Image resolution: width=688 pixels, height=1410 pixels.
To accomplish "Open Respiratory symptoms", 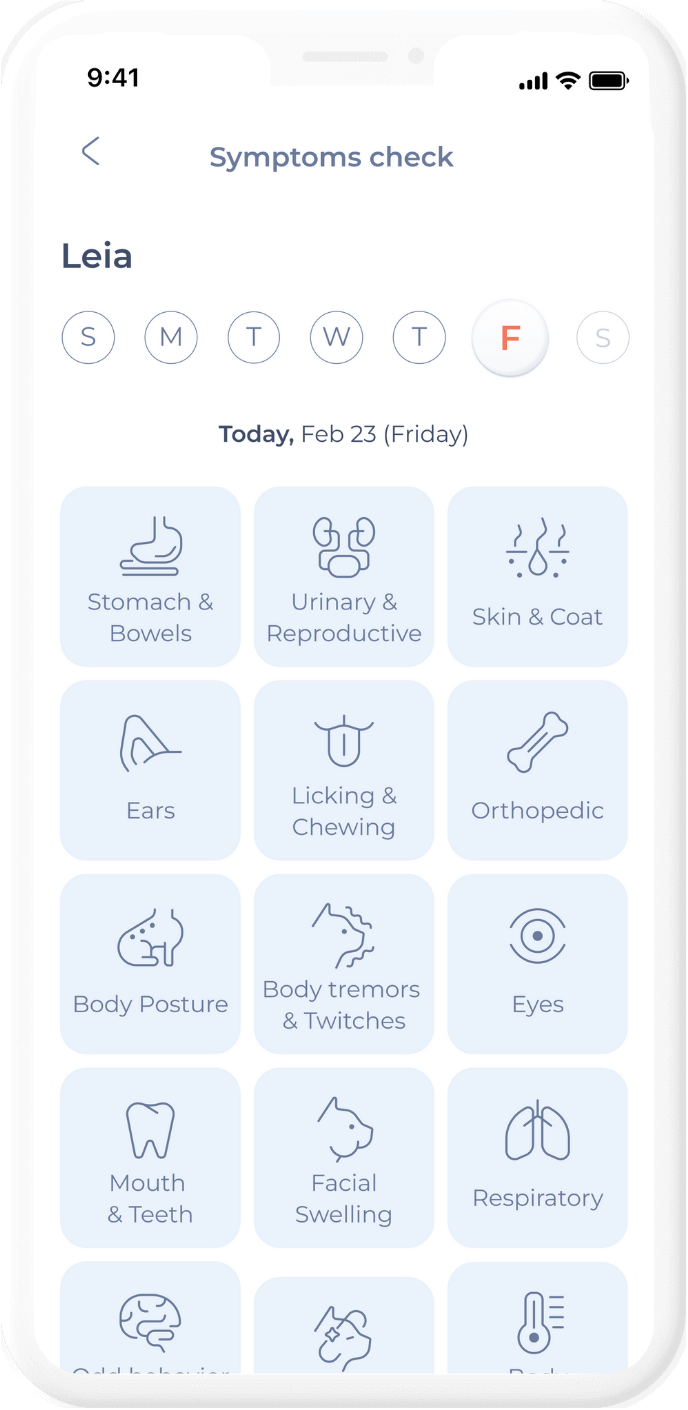I will 538,1158.
